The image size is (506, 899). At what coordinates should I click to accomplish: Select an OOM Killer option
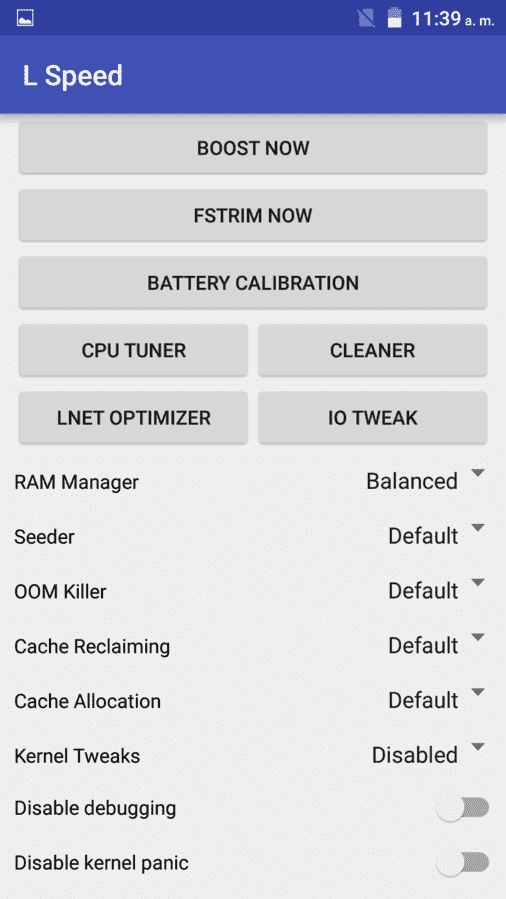pyautogui.click(x=436, y=591)
